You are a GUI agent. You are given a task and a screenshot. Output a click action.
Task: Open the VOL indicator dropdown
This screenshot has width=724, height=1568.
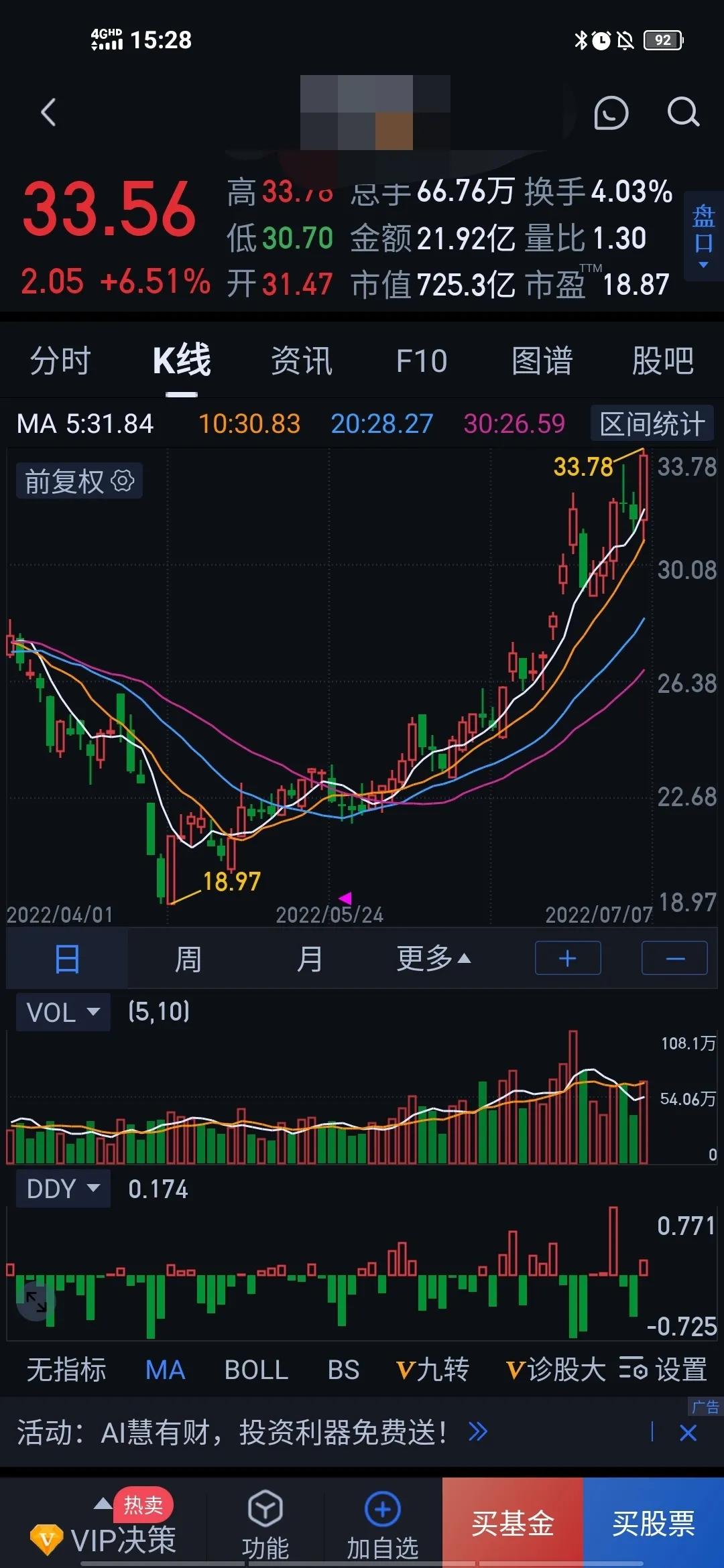(62, 1012)
